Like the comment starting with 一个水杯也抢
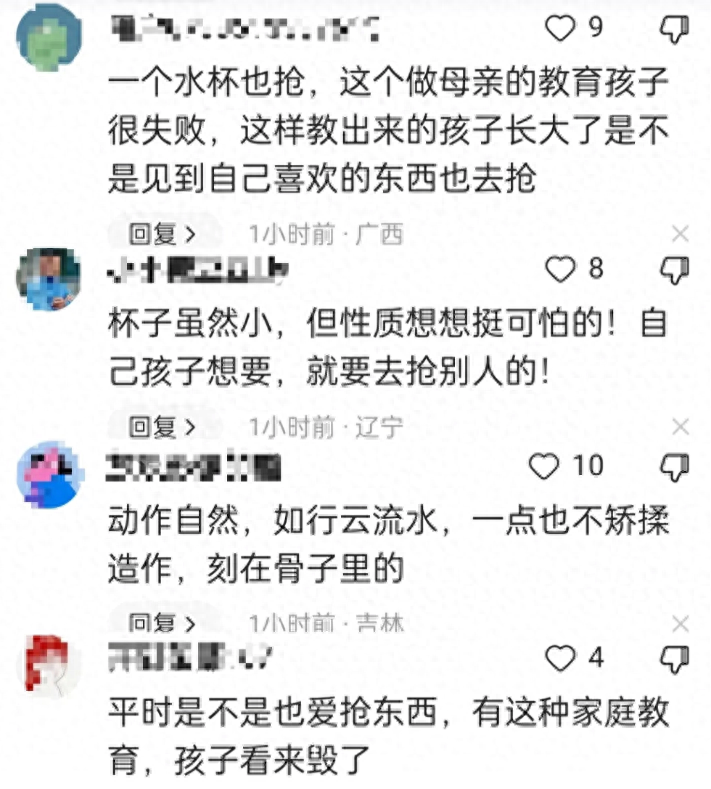711x789 pixels. tap(560, 29)
